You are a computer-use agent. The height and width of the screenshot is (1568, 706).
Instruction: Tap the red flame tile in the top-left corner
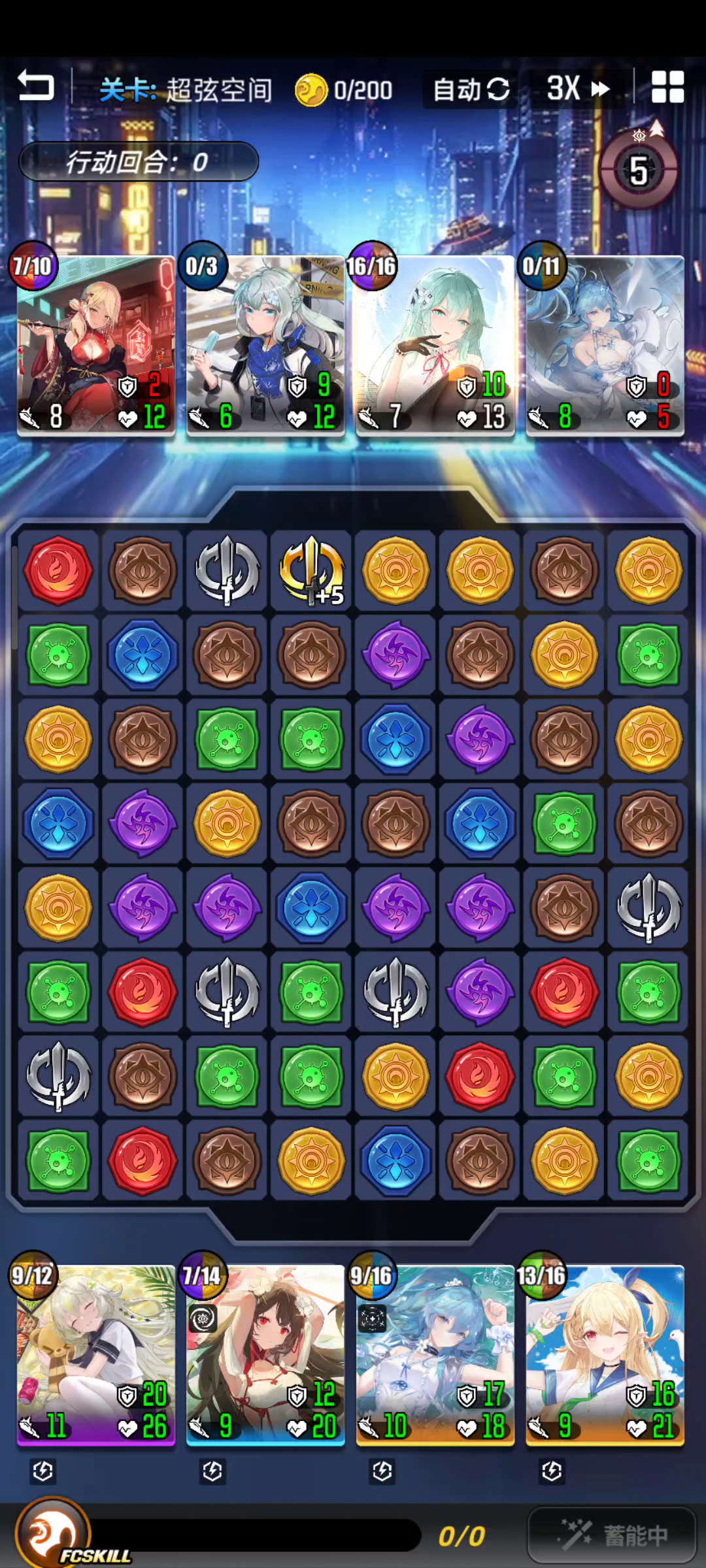pos(59,570)
